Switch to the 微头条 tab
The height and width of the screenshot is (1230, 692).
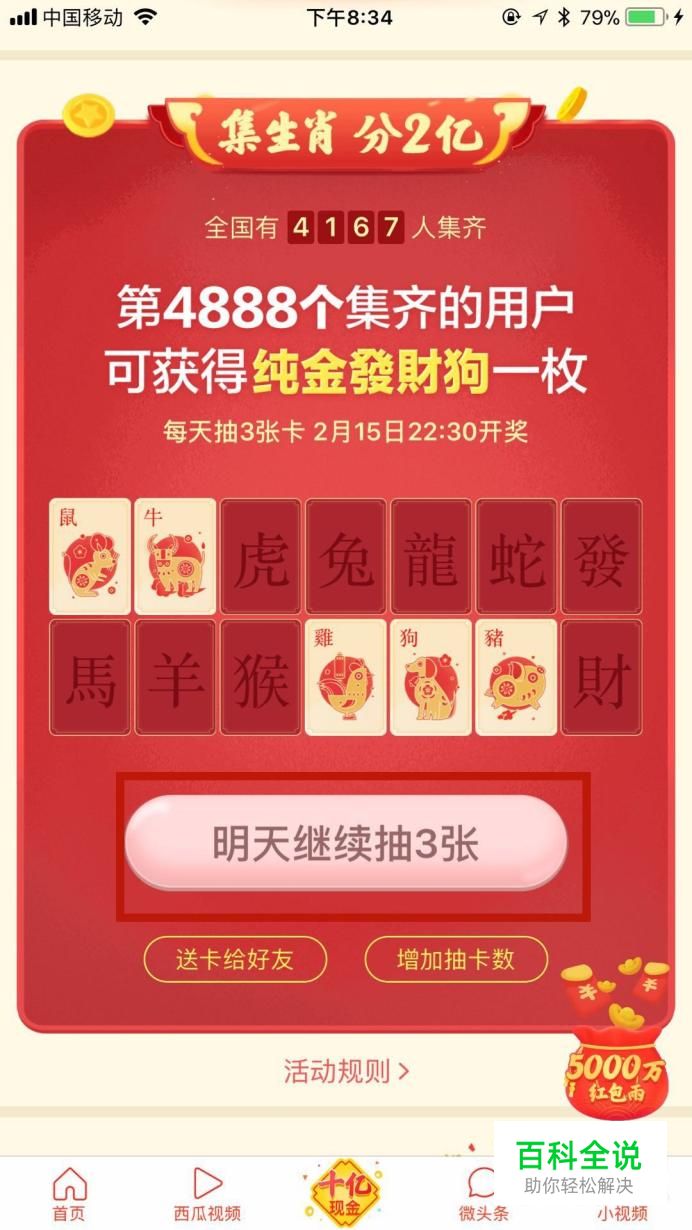[x=484, y=1195]
